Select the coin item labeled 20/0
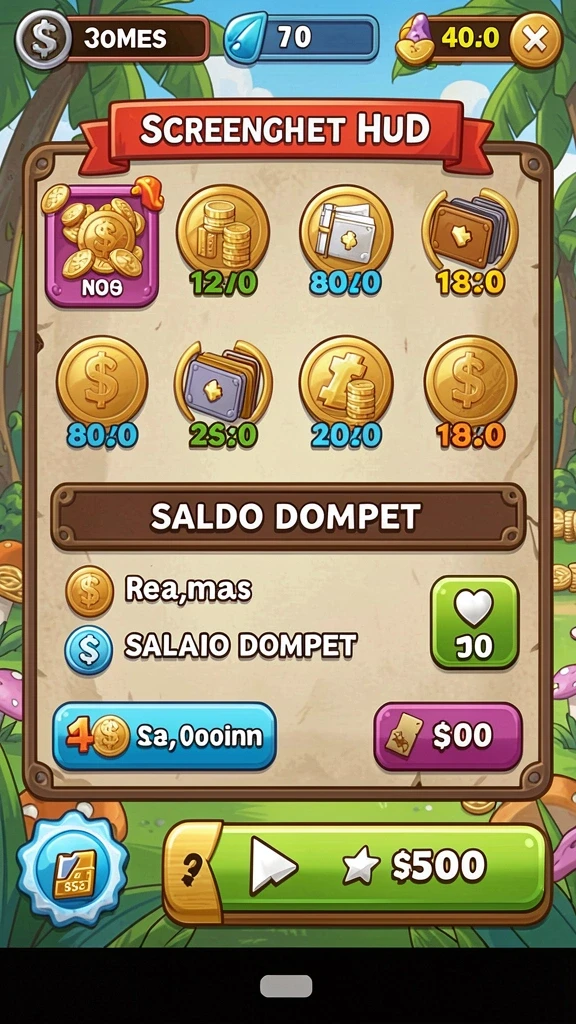576x1024 pixels. click(345, 392)
